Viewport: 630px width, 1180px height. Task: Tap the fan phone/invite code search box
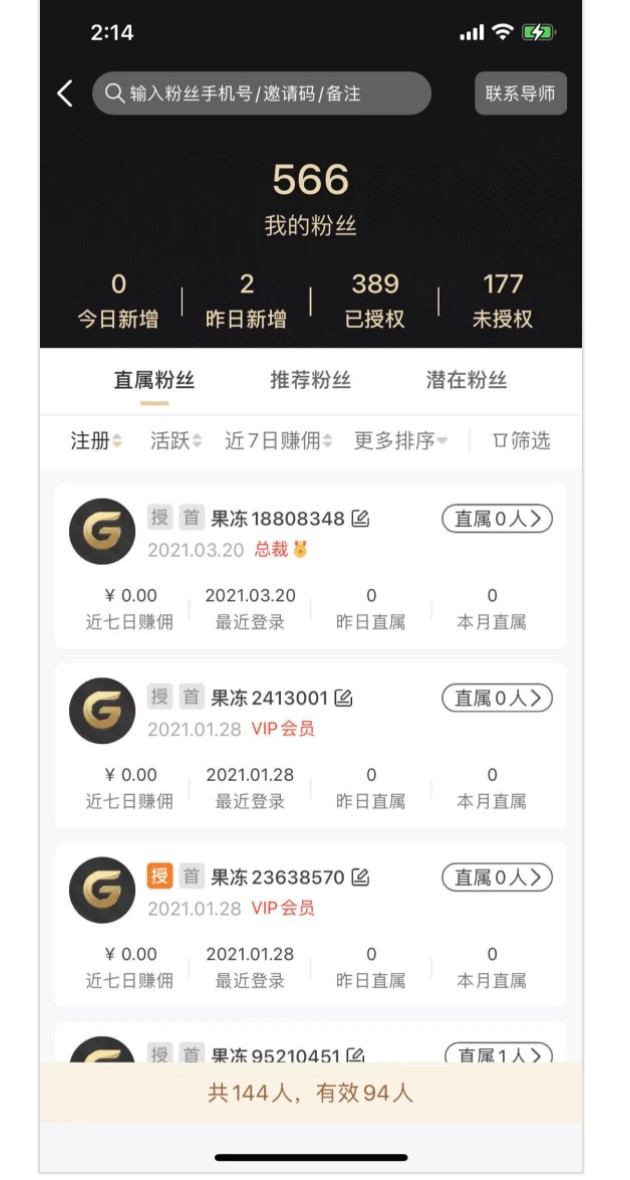(261, 93)
